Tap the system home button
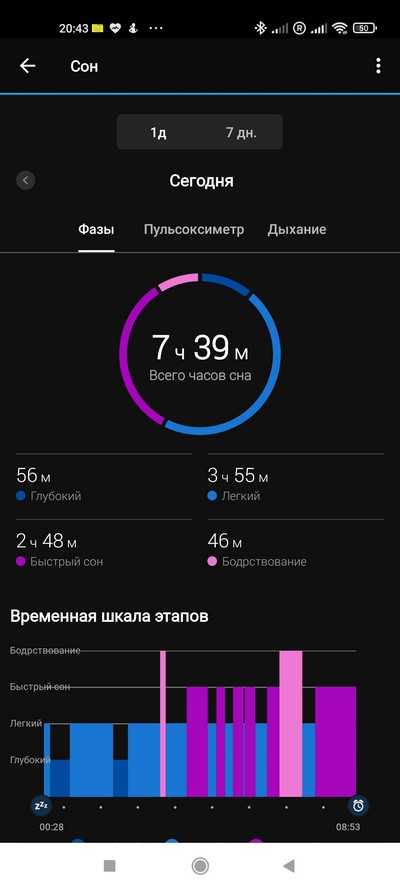Screen dimensions: 400x889 pyautogui.click(x=199, y=866)
